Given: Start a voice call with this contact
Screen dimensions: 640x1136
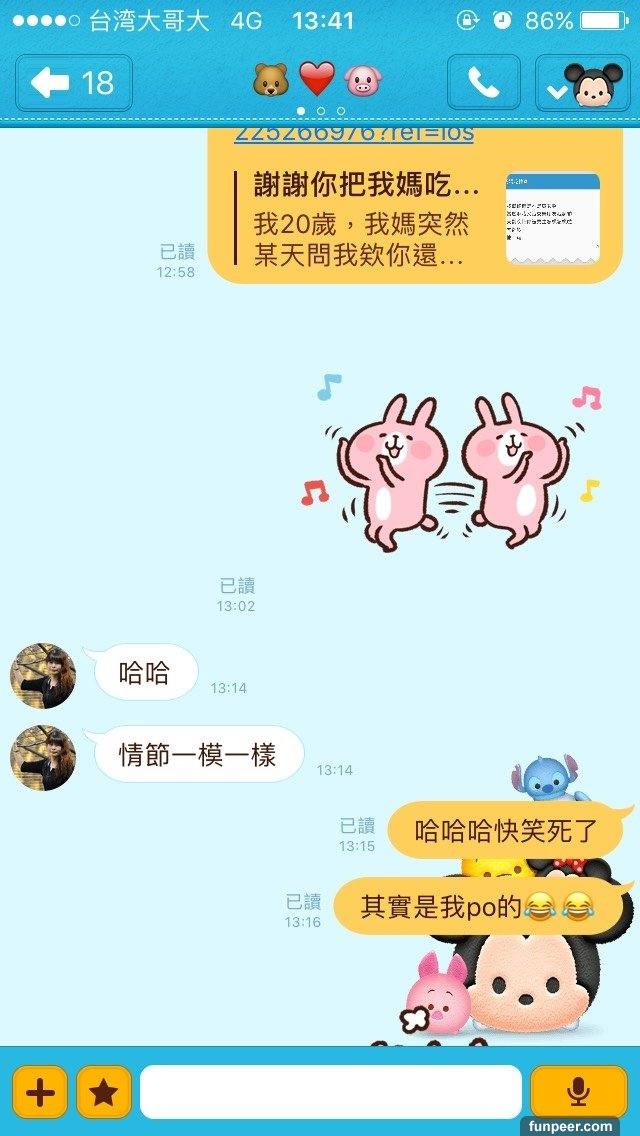Looking at the screenshot, I should [483, 82].
